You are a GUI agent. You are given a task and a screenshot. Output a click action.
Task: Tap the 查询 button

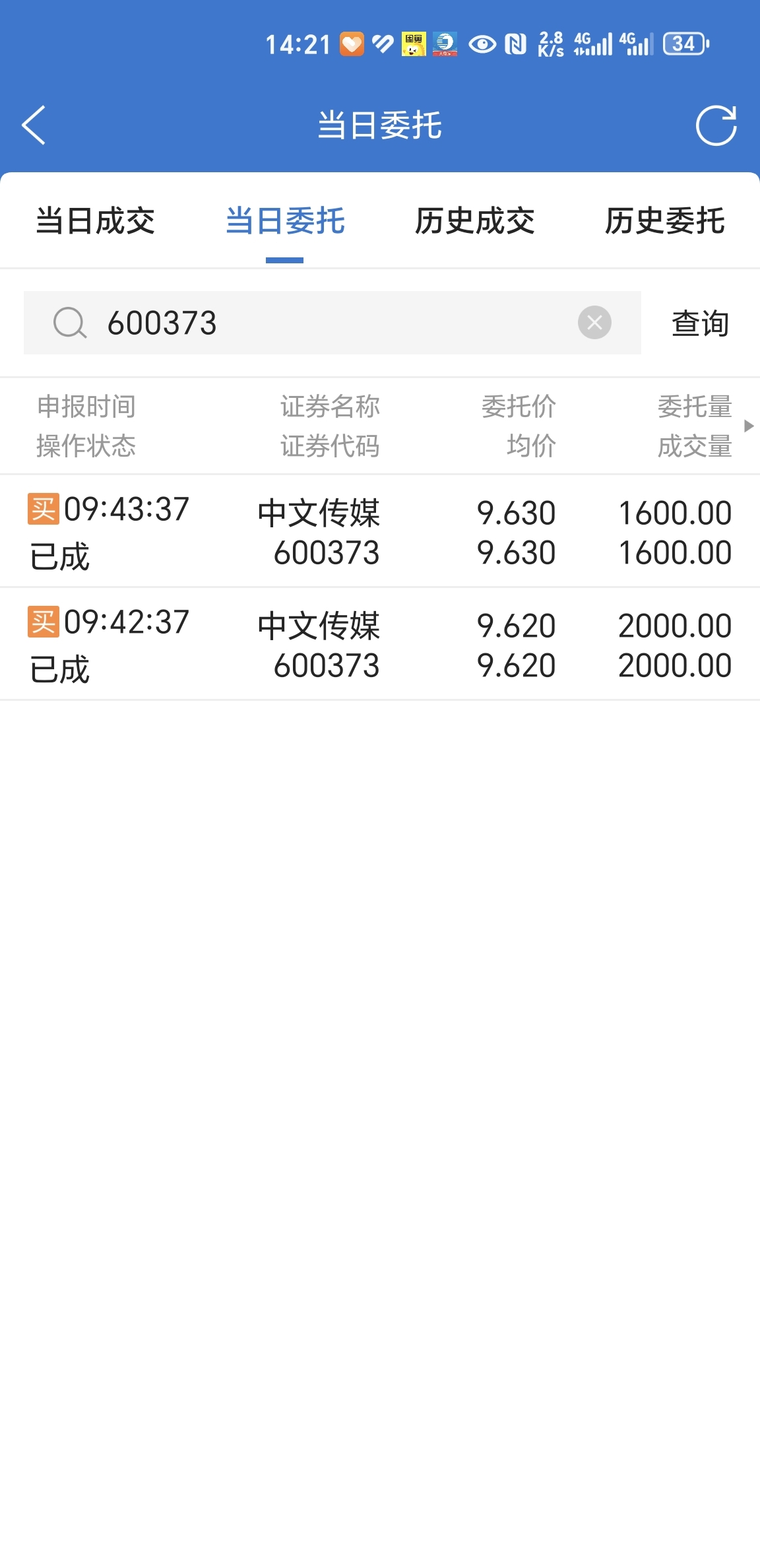click(x=700, y=323)
